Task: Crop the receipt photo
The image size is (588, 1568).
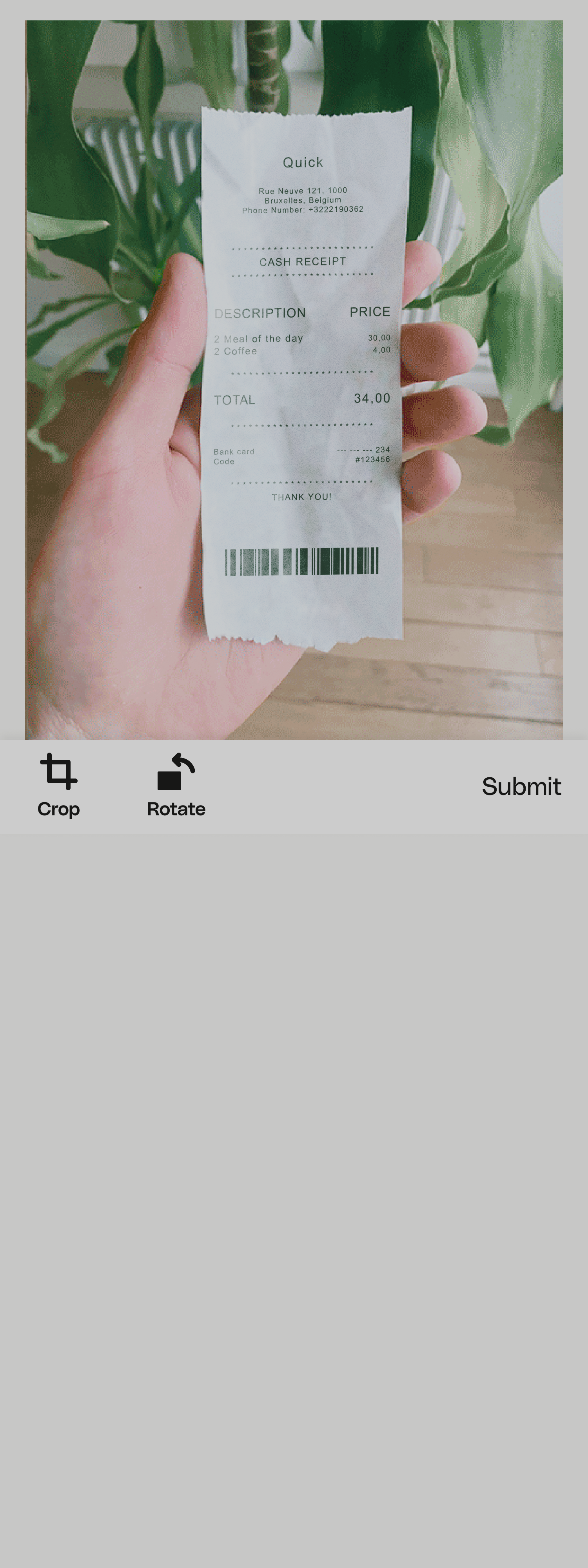Action: [58, 785]
